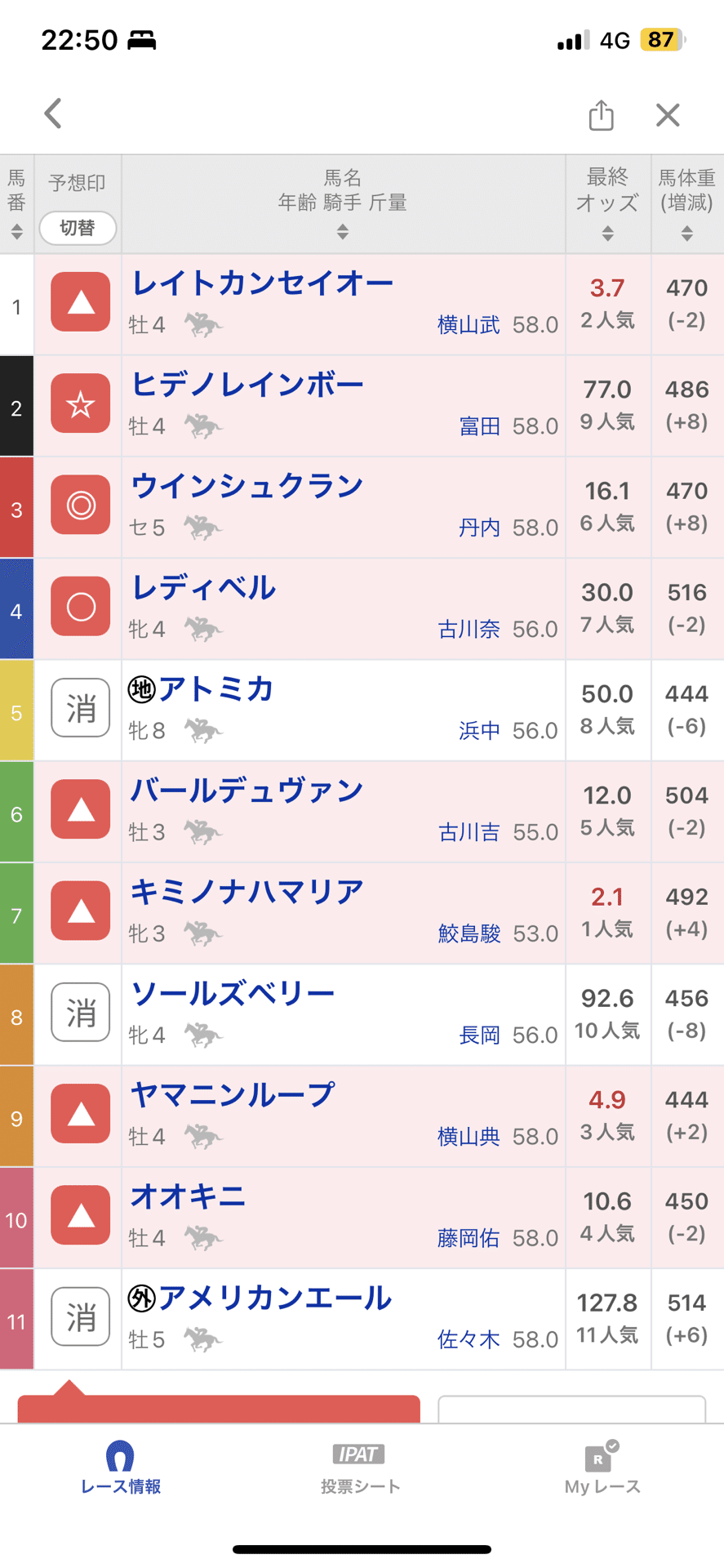724x1568 pixels.
Task: Switch to the レース情報 tab
Action: click(x=121, y=1468)
